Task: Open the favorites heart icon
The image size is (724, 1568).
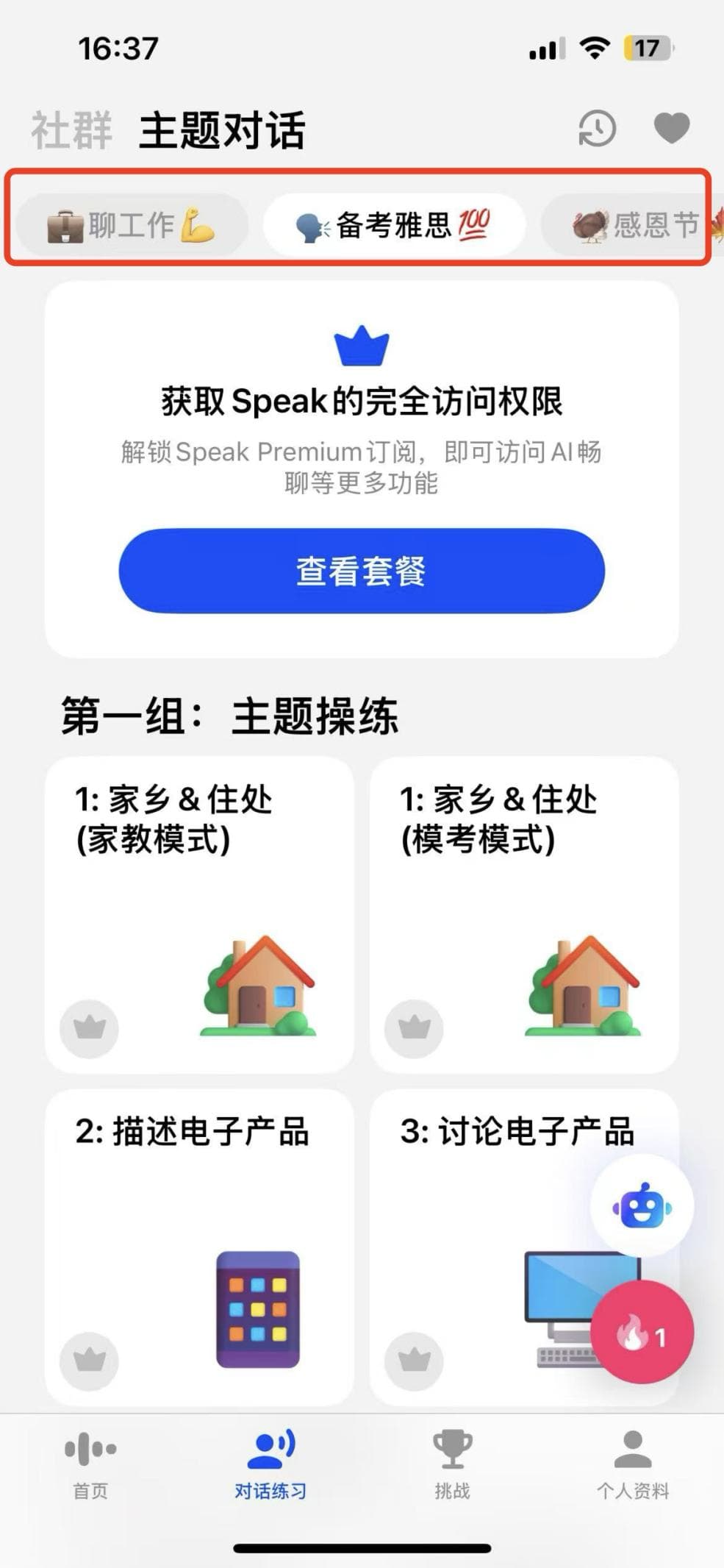Action: tap(671, 129)
